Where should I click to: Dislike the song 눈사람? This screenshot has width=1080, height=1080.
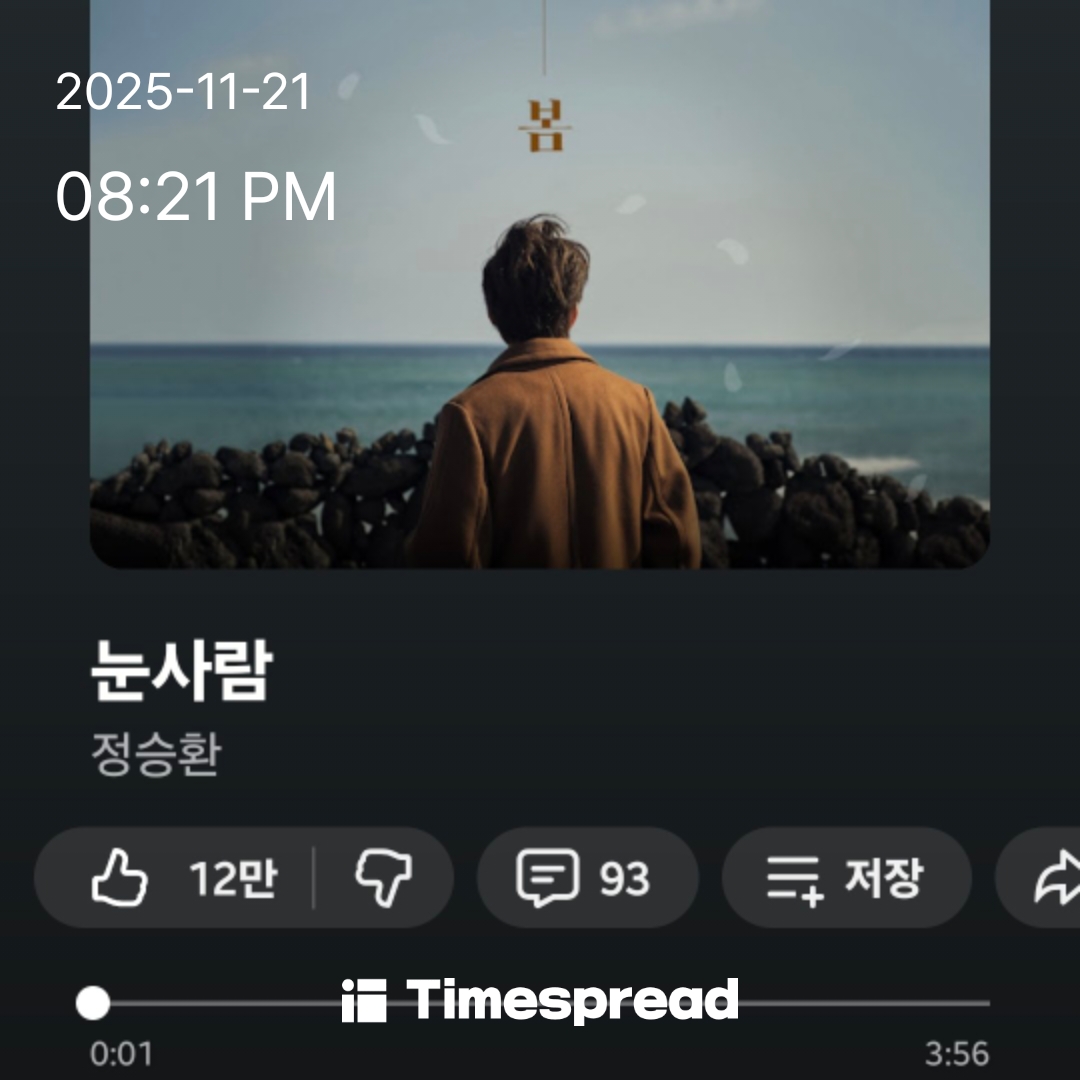(383, 878)
